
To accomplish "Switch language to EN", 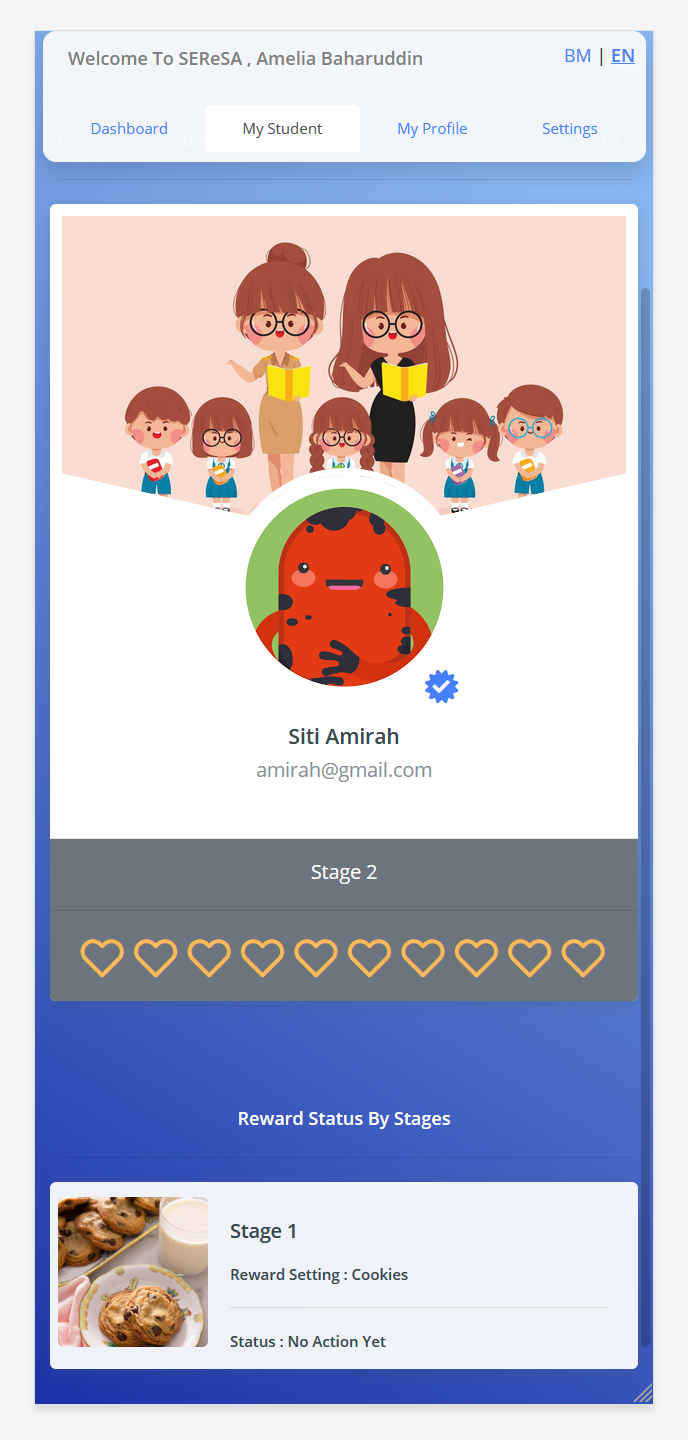I will click(x=623, y=56).
